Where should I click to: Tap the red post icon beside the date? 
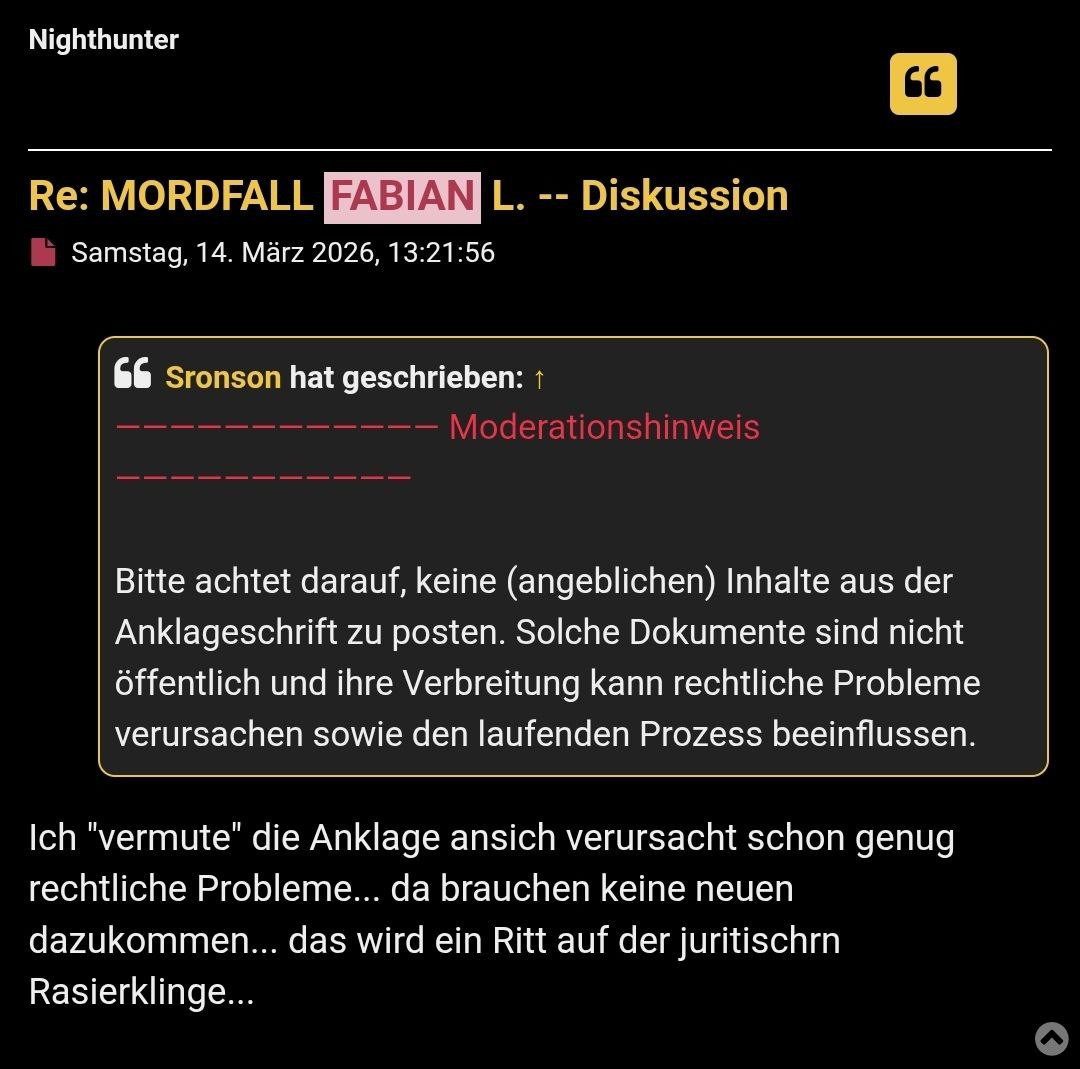(43, 252)
